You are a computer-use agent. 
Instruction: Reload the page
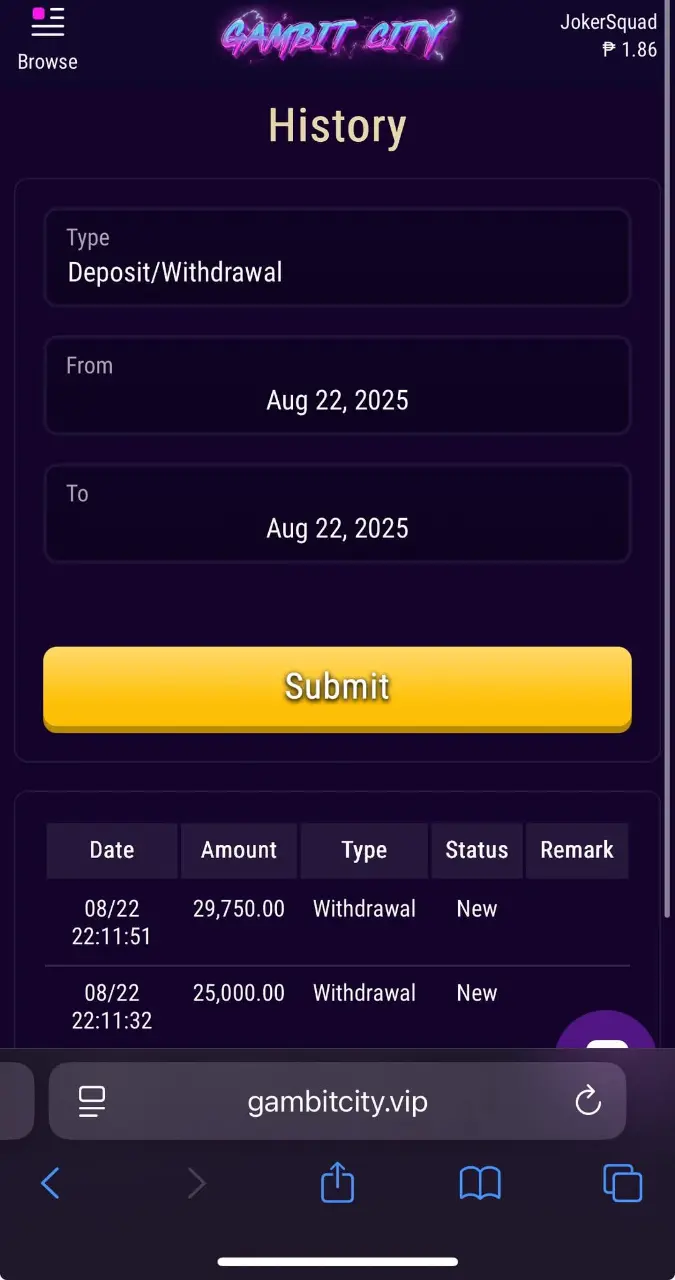tap(588, 1101)
